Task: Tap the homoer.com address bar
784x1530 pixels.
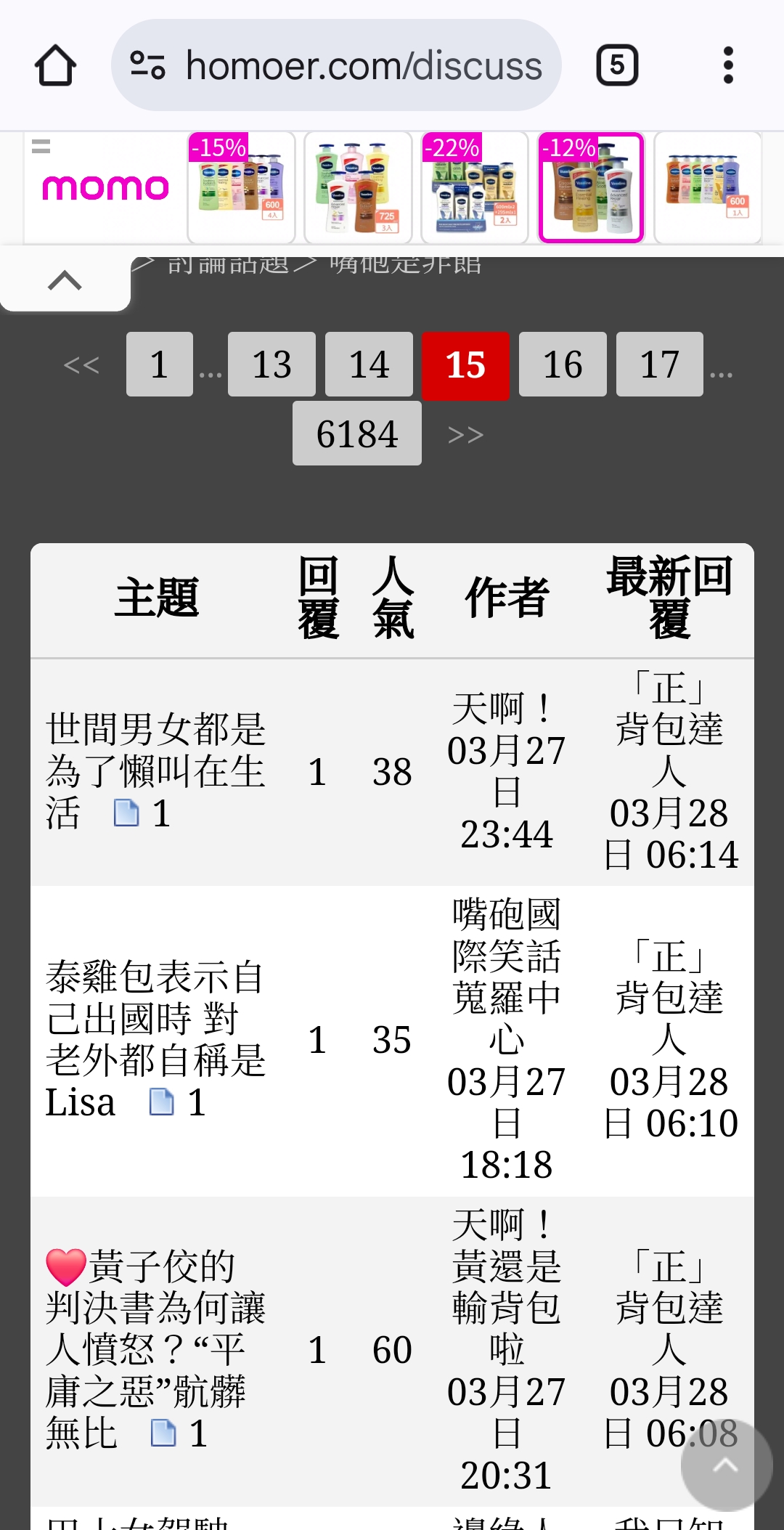Action: 336,65
